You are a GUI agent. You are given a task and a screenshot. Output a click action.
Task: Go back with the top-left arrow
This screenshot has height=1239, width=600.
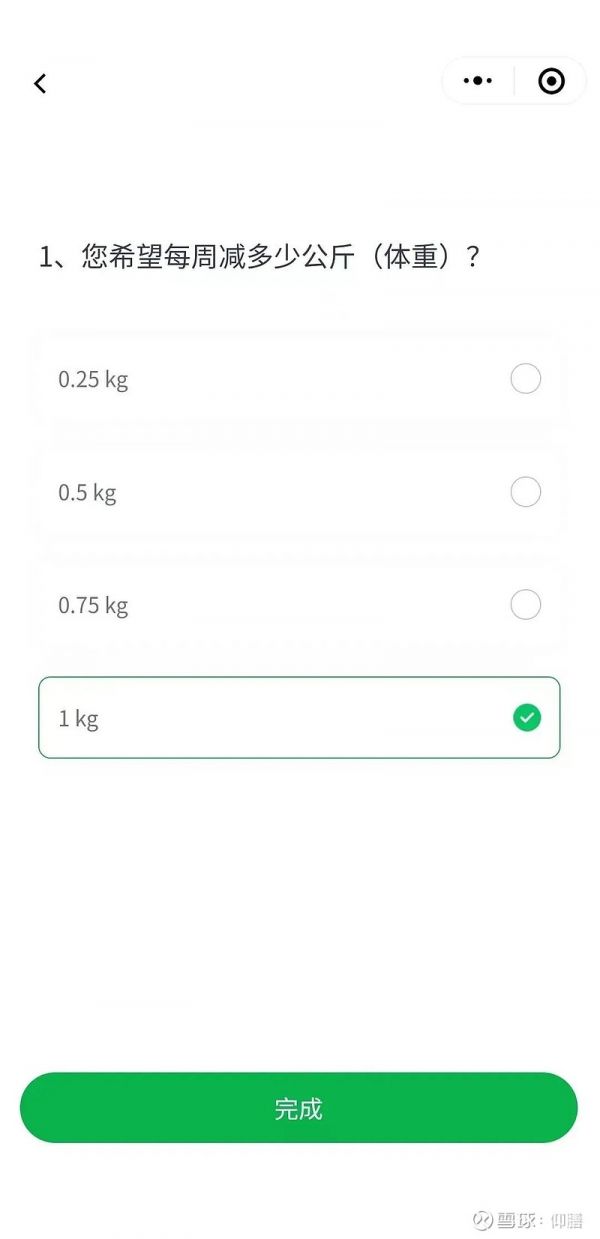click(40, 84)
